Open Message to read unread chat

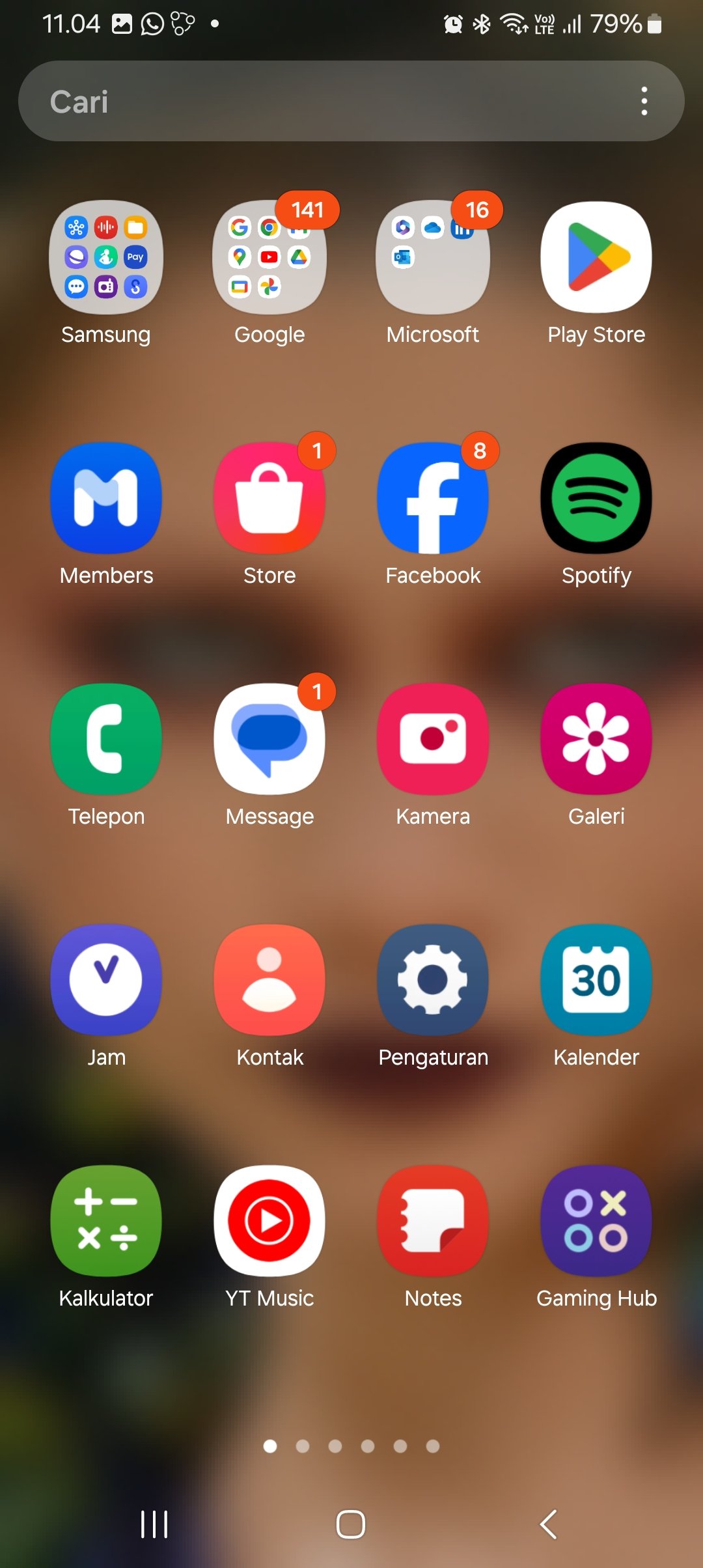click(x=269, y=739)
